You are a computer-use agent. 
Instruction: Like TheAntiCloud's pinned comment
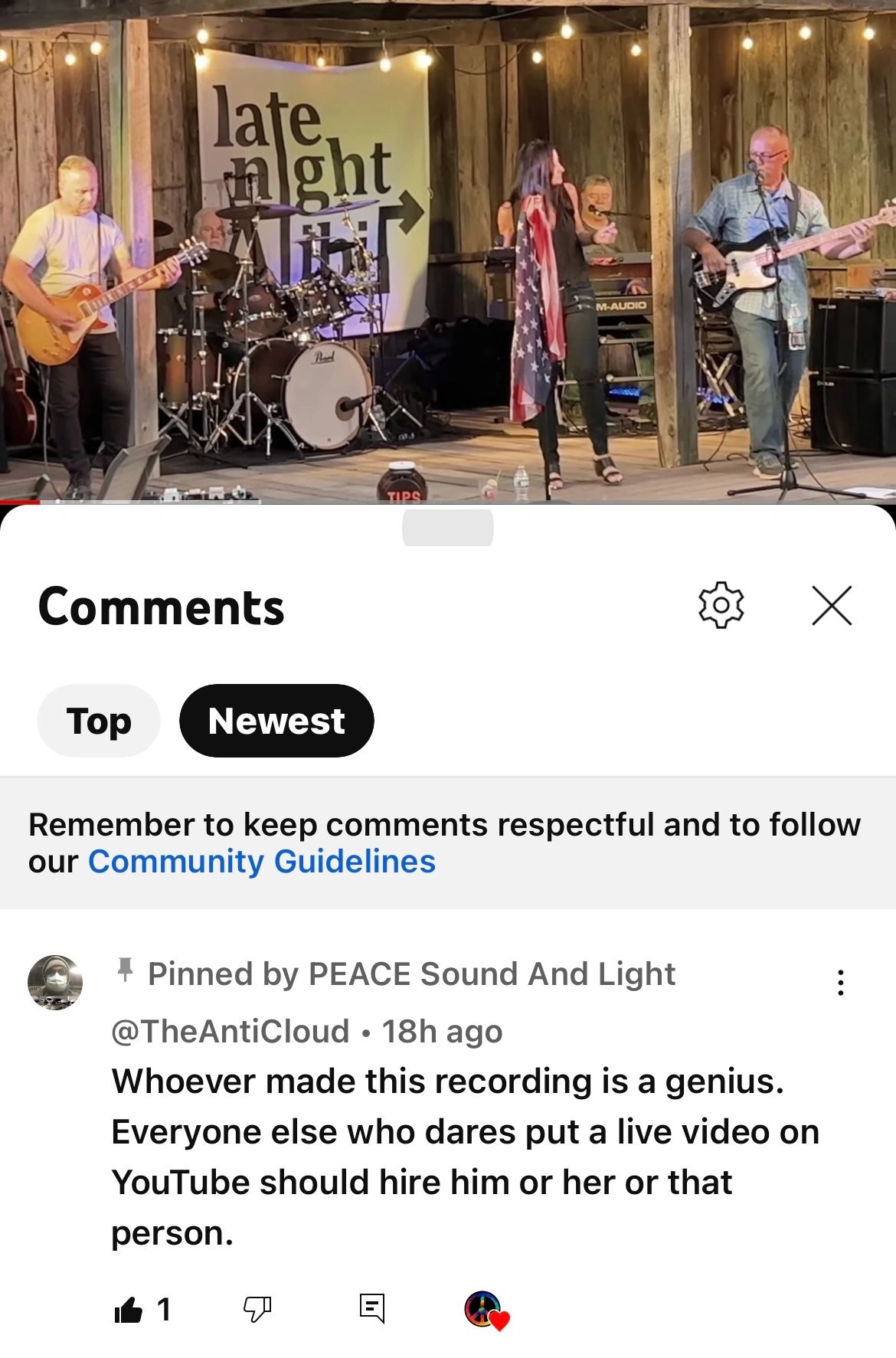[129, 1310]
